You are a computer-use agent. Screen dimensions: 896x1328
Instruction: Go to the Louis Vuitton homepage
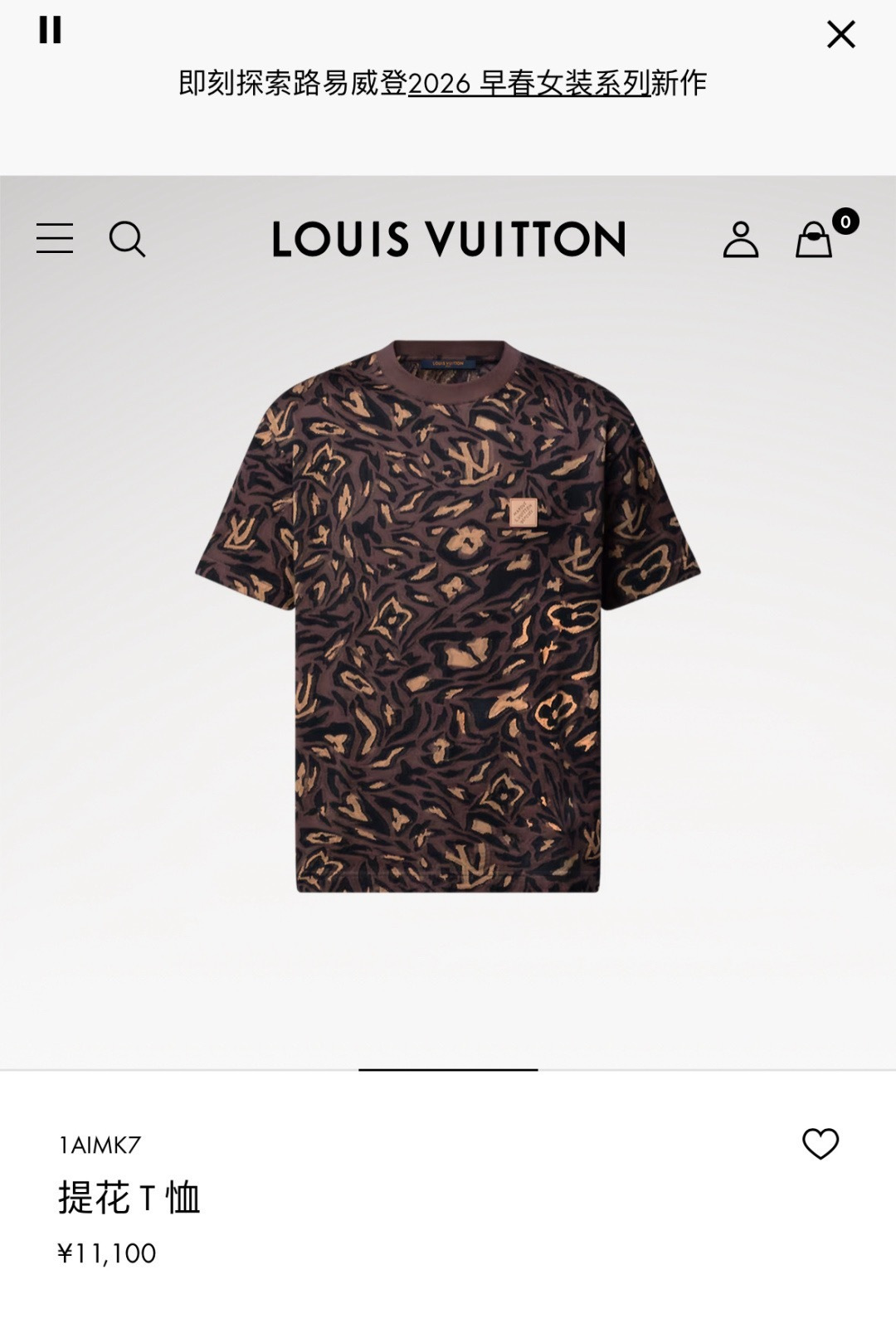(x=448, y=239)
